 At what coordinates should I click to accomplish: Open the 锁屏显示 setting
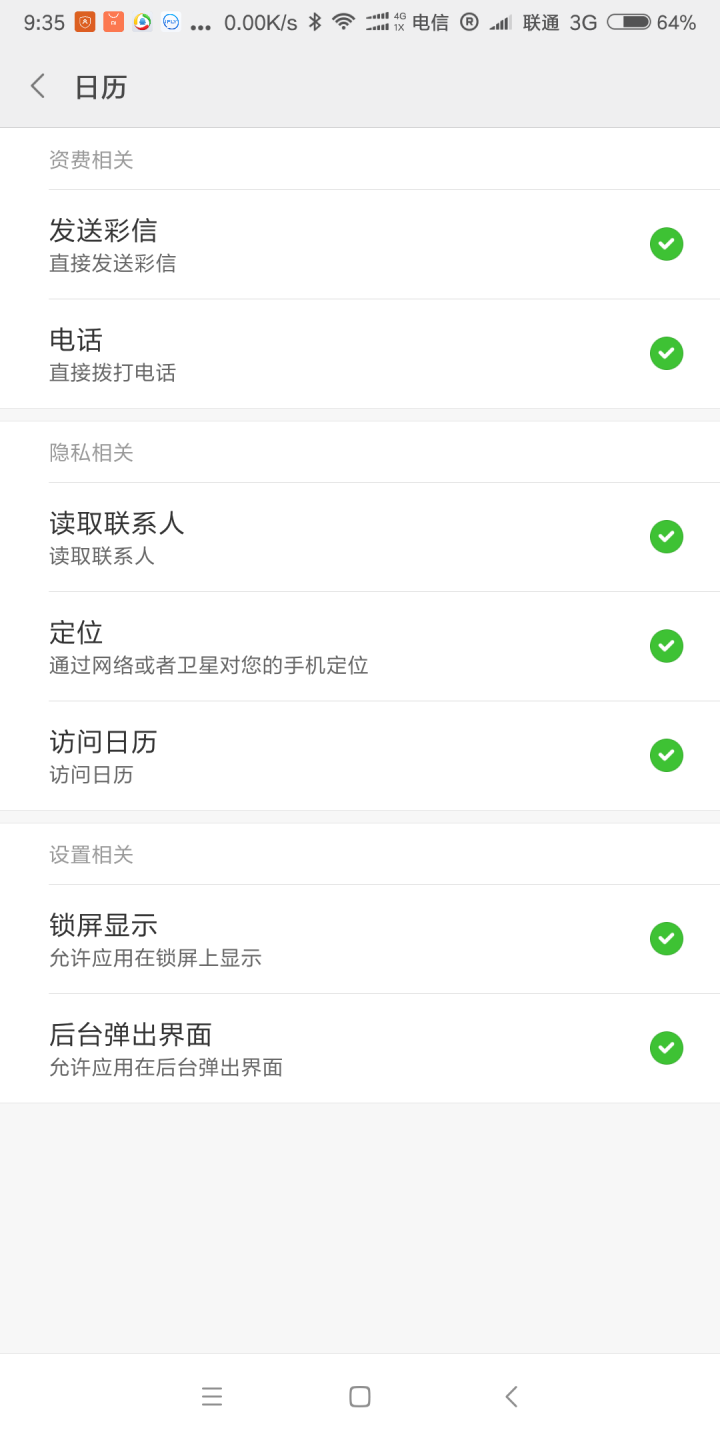[x=360, y=939]
